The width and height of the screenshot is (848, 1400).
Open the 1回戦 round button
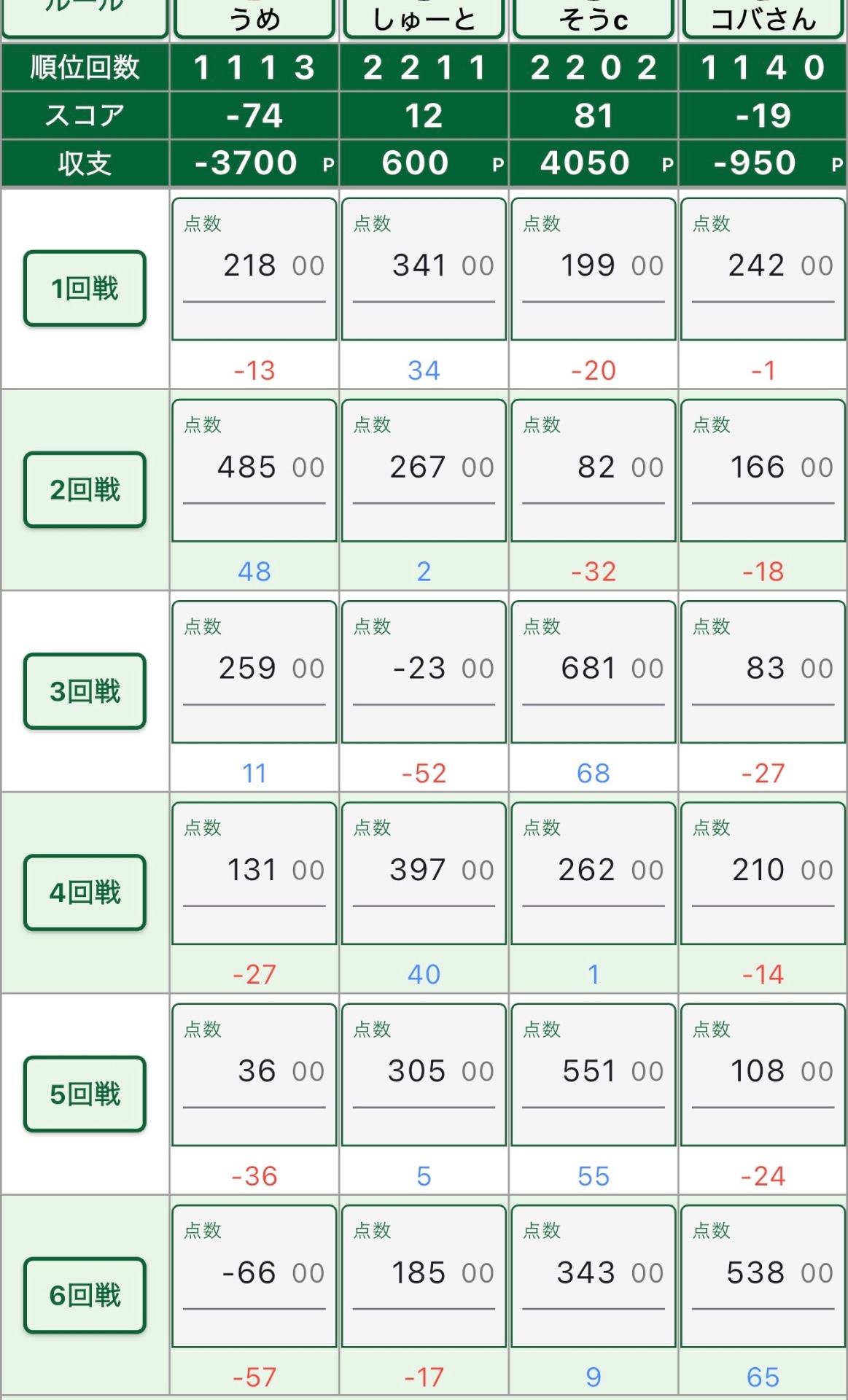point(85,289)
